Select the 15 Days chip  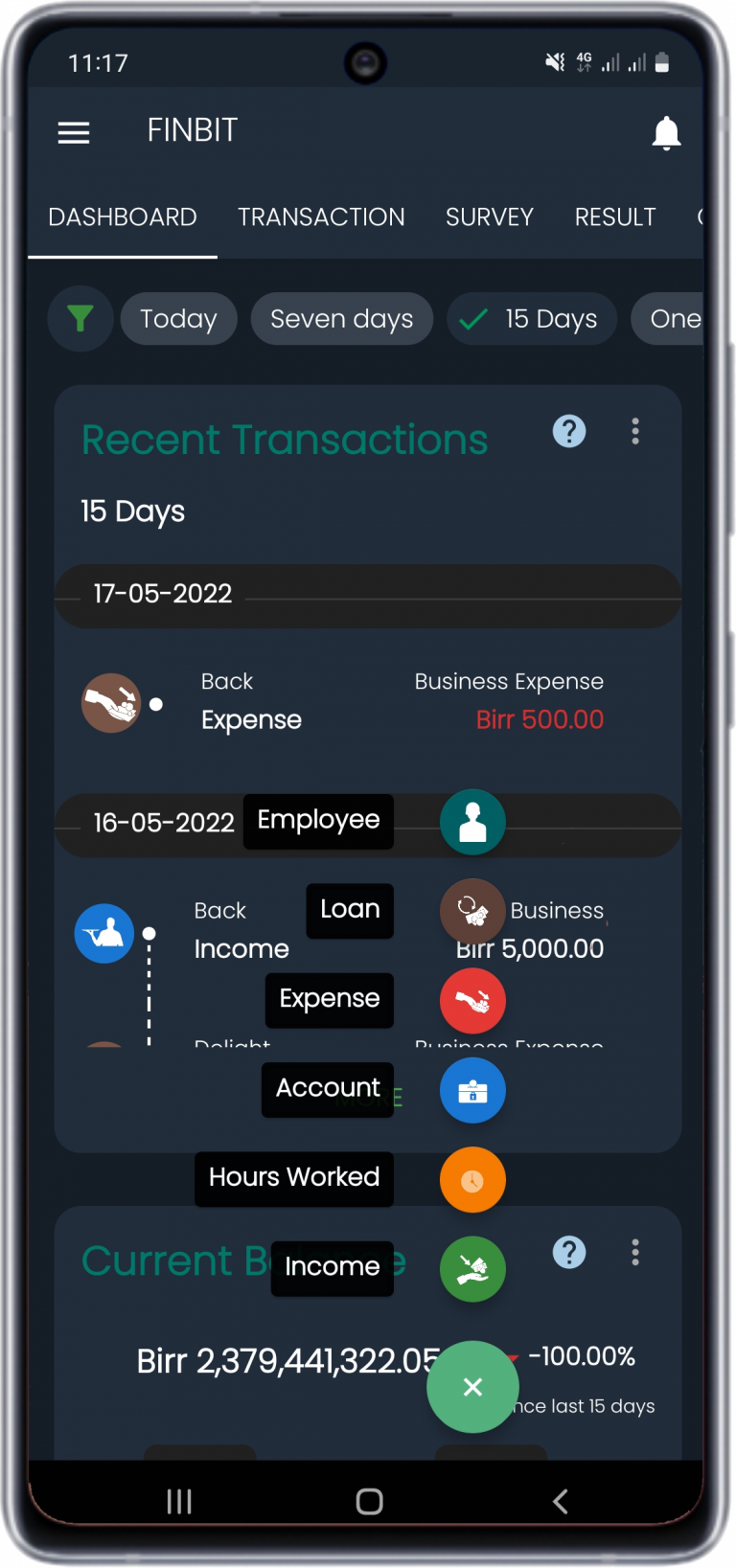pos(532,319)
